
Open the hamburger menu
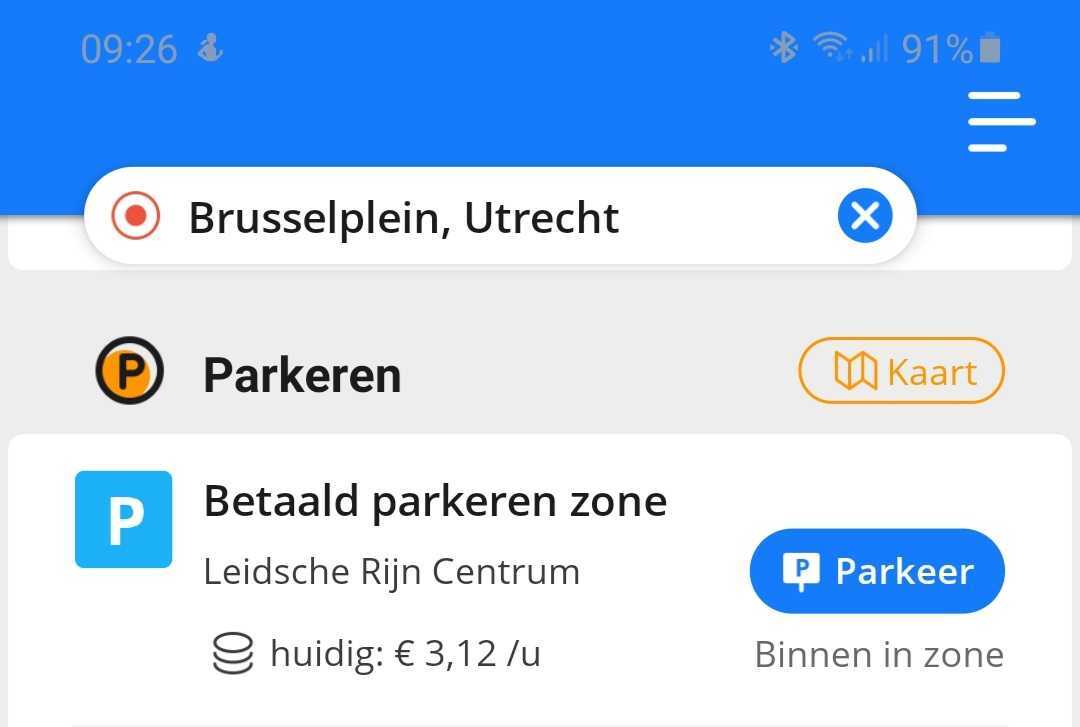(x=1001, y=122)
